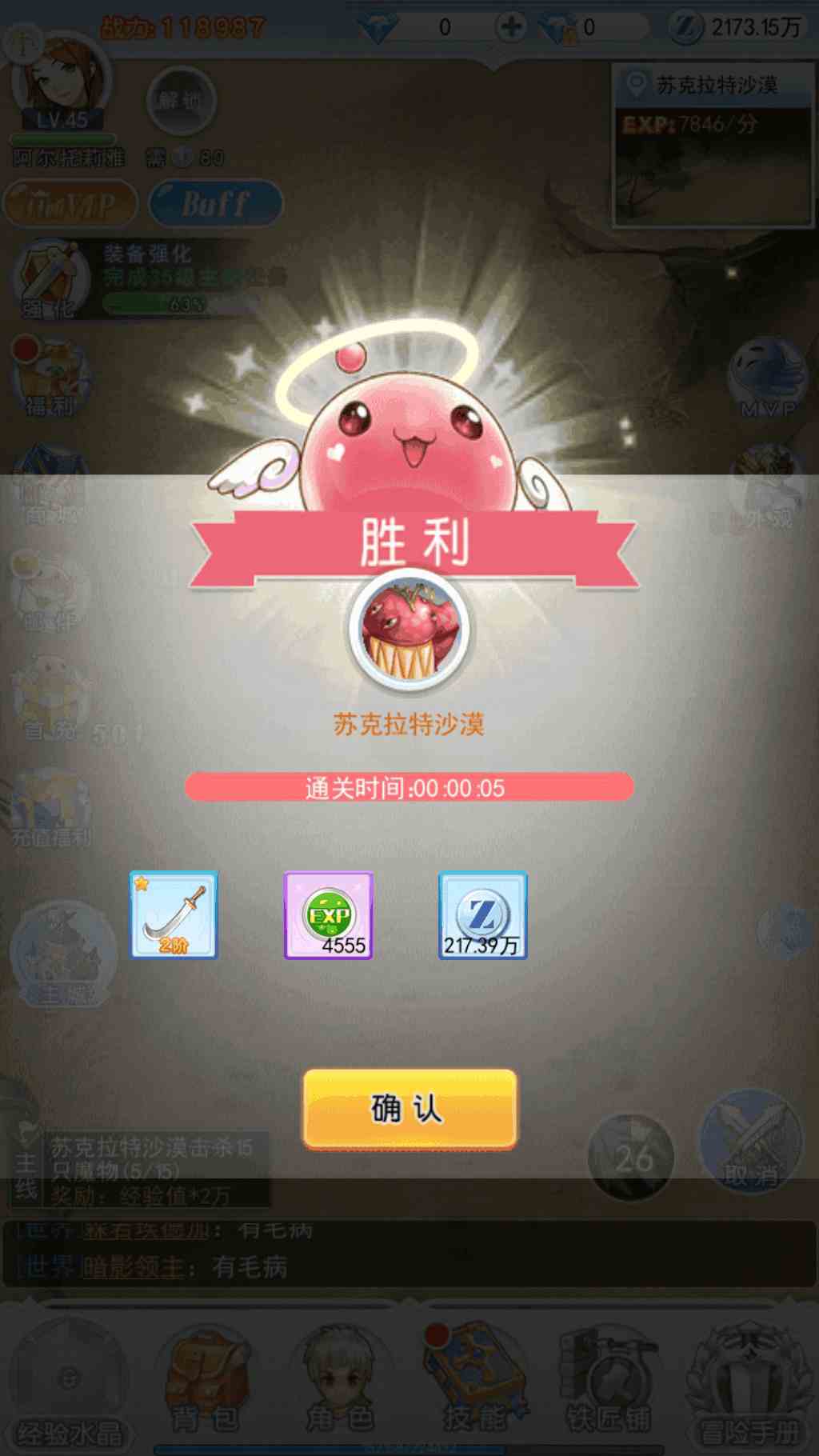The height and width of the screenshot is (1456, 819).
Task: Tap the locked 解锁 slot near the avatar
Action: pos(182,98)
